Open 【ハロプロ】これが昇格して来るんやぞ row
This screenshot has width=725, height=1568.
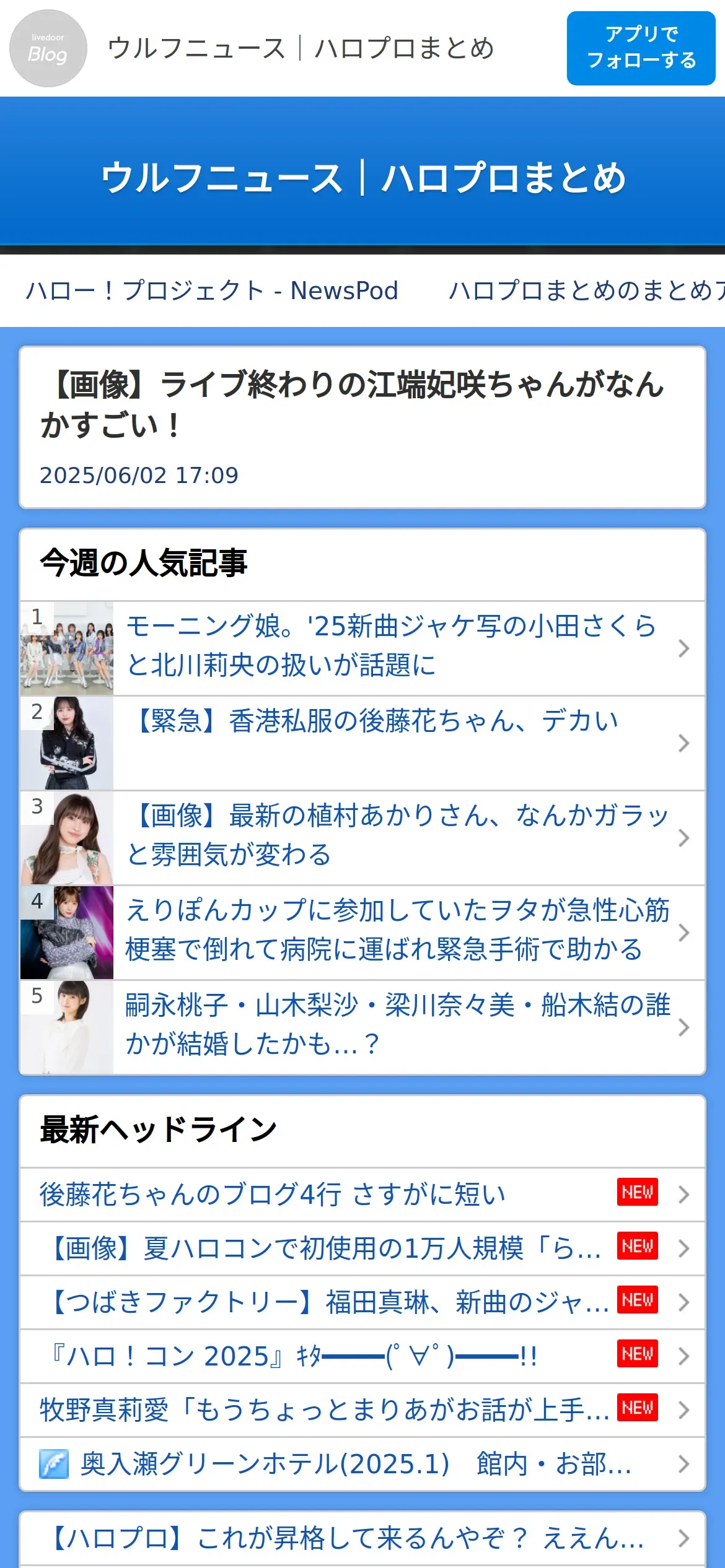click(x=347, y=1538)
